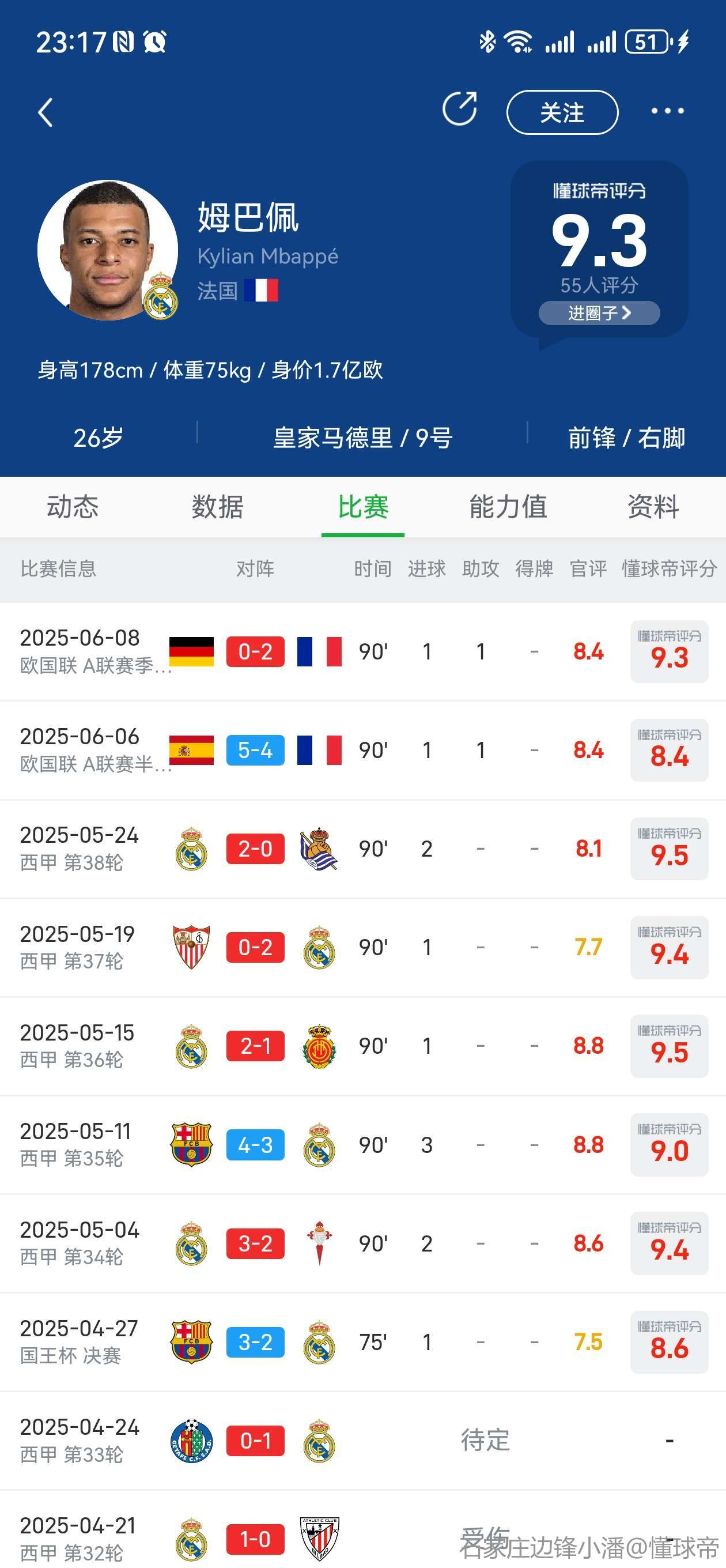726x1568 pixels.
Task: Enter the fan circle via 进圈子
Action: pos(599,313)
